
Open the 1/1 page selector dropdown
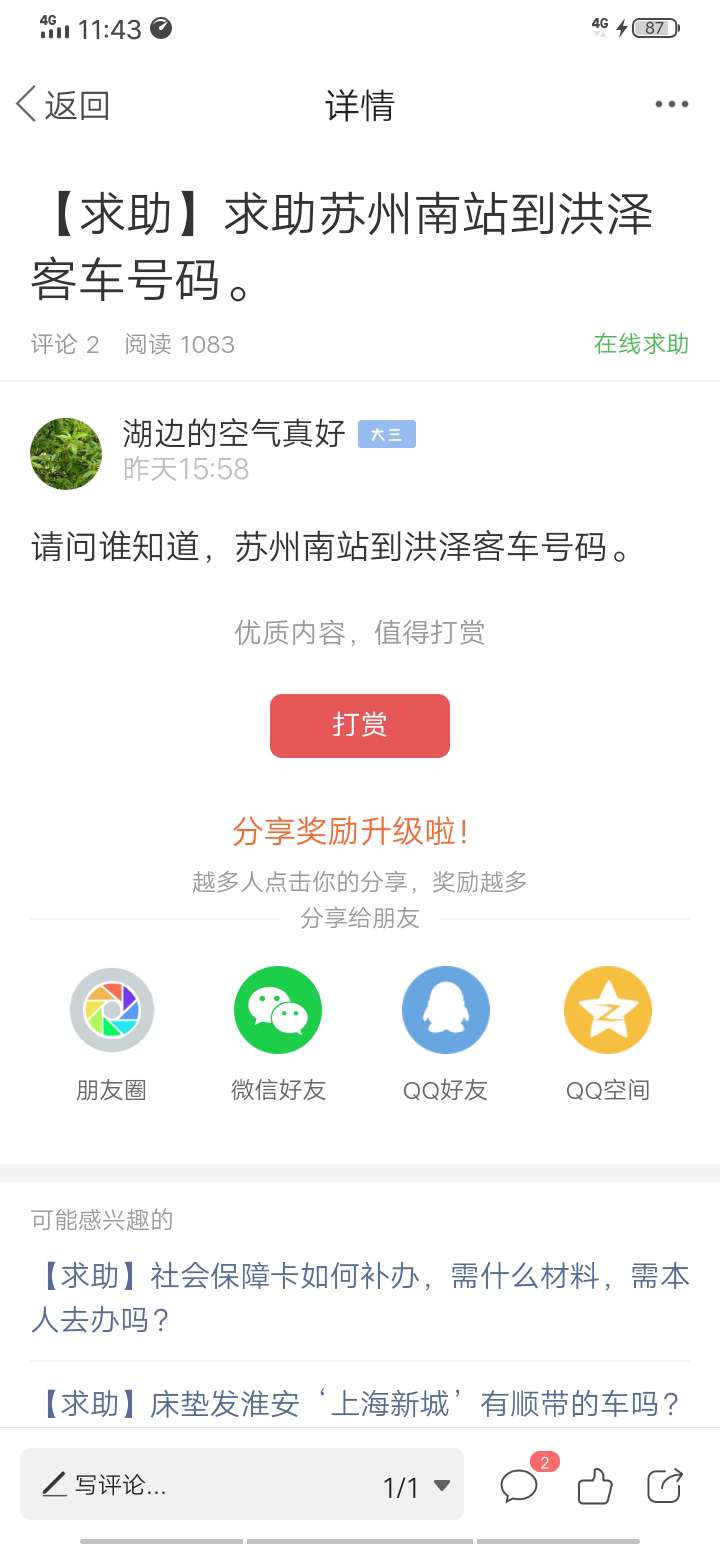417,1487
